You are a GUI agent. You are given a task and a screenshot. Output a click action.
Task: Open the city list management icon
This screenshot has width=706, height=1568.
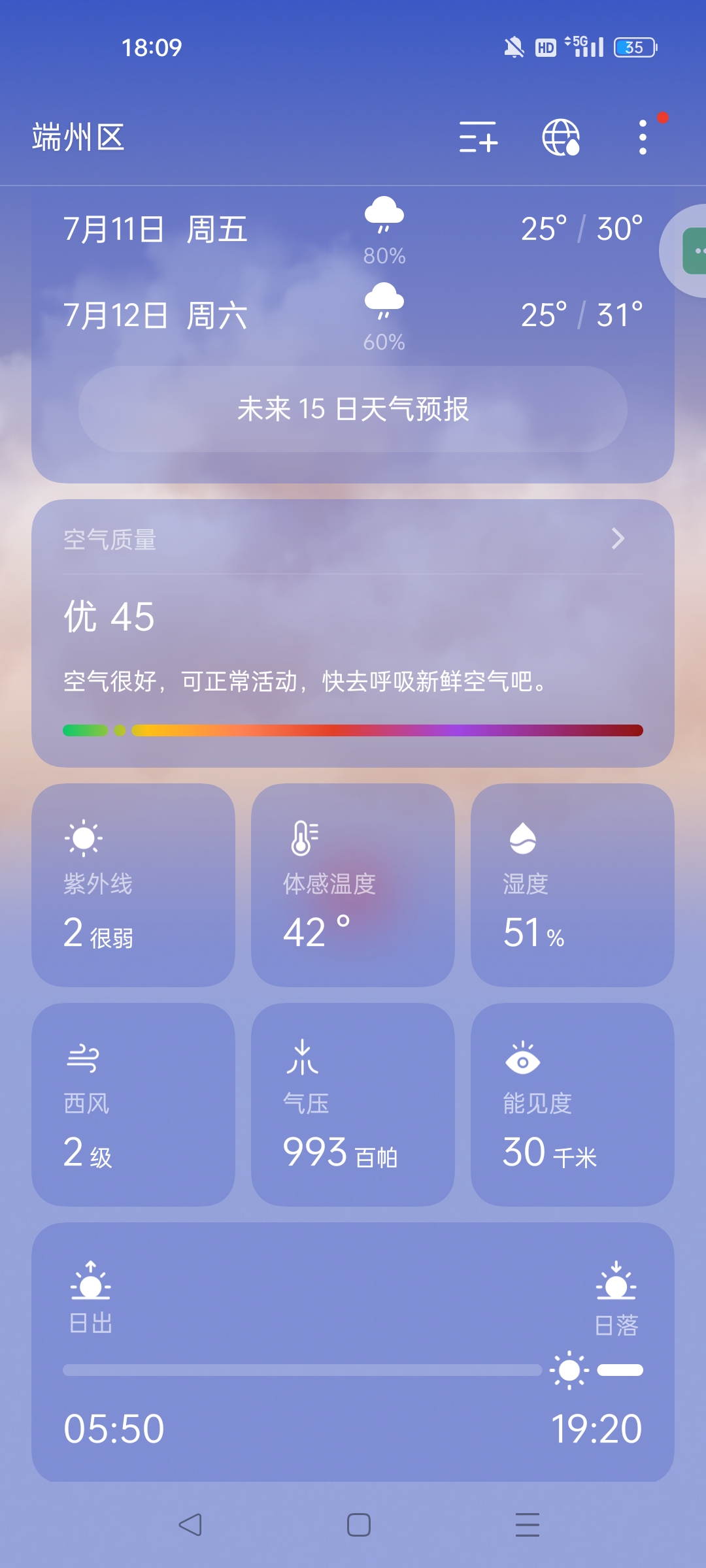478,137
